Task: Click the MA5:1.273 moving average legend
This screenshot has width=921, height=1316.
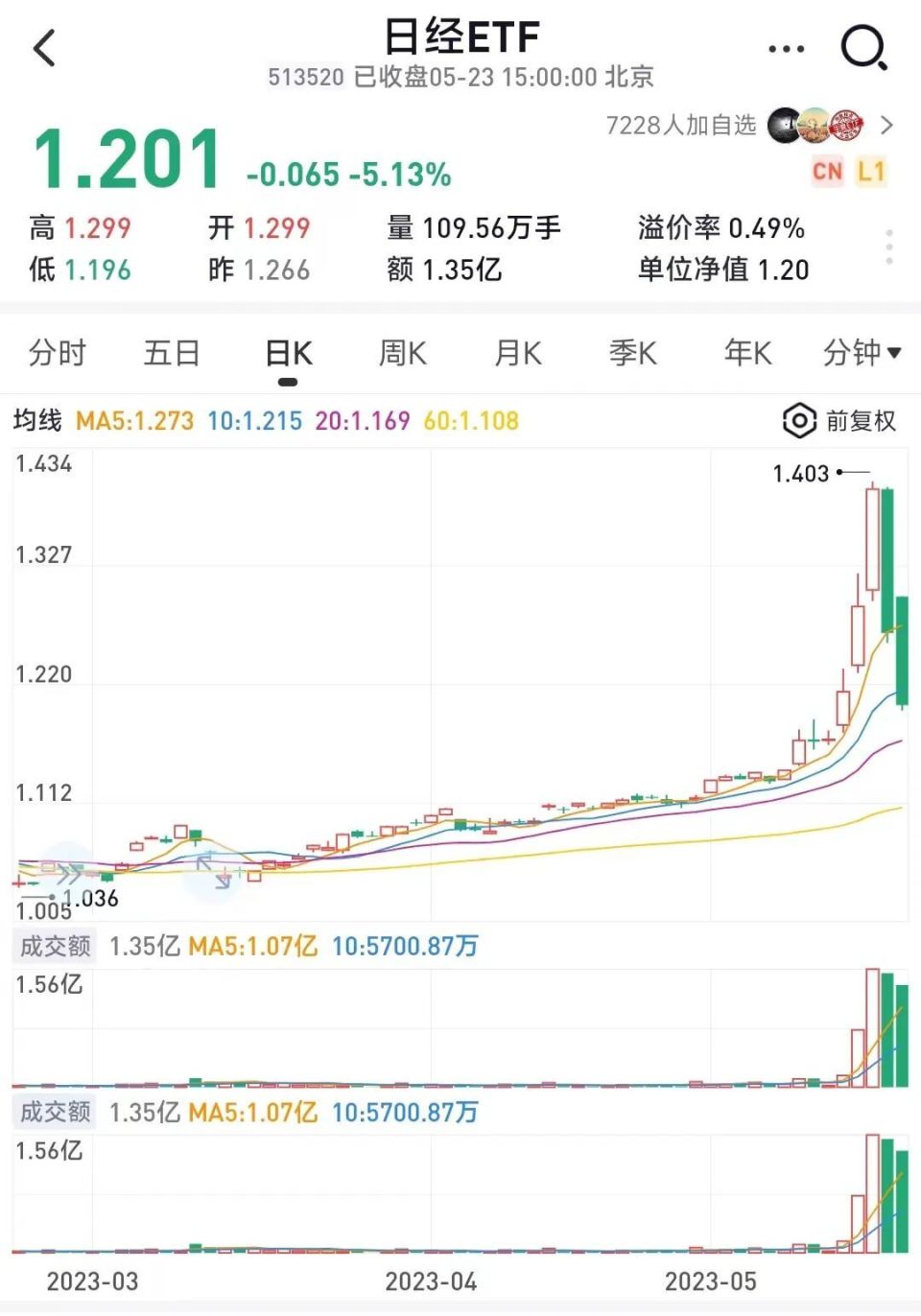Action: (132, 420)
